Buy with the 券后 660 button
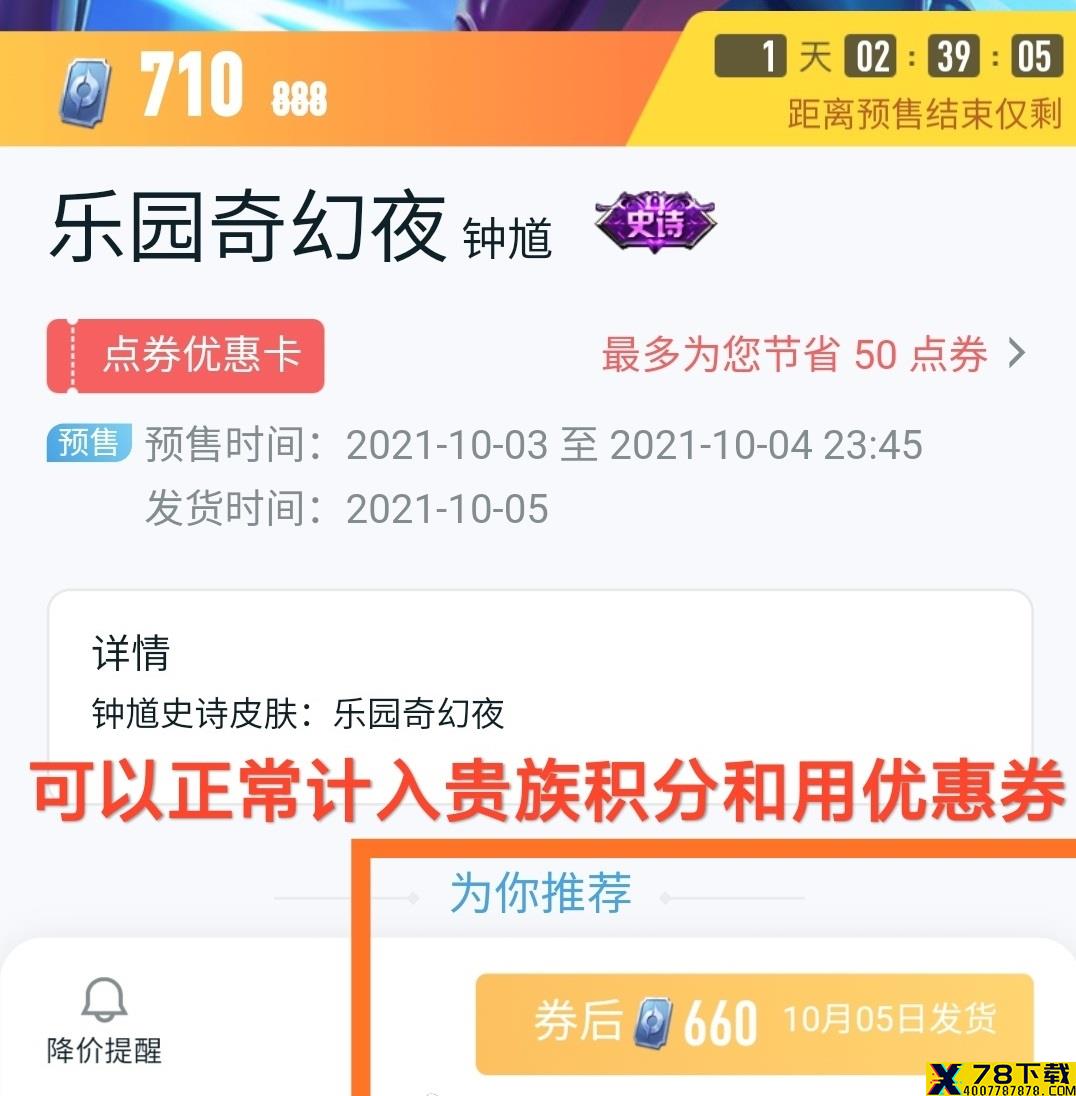Viewport: 1076px width, 1096px height. tap(753, 1022)
